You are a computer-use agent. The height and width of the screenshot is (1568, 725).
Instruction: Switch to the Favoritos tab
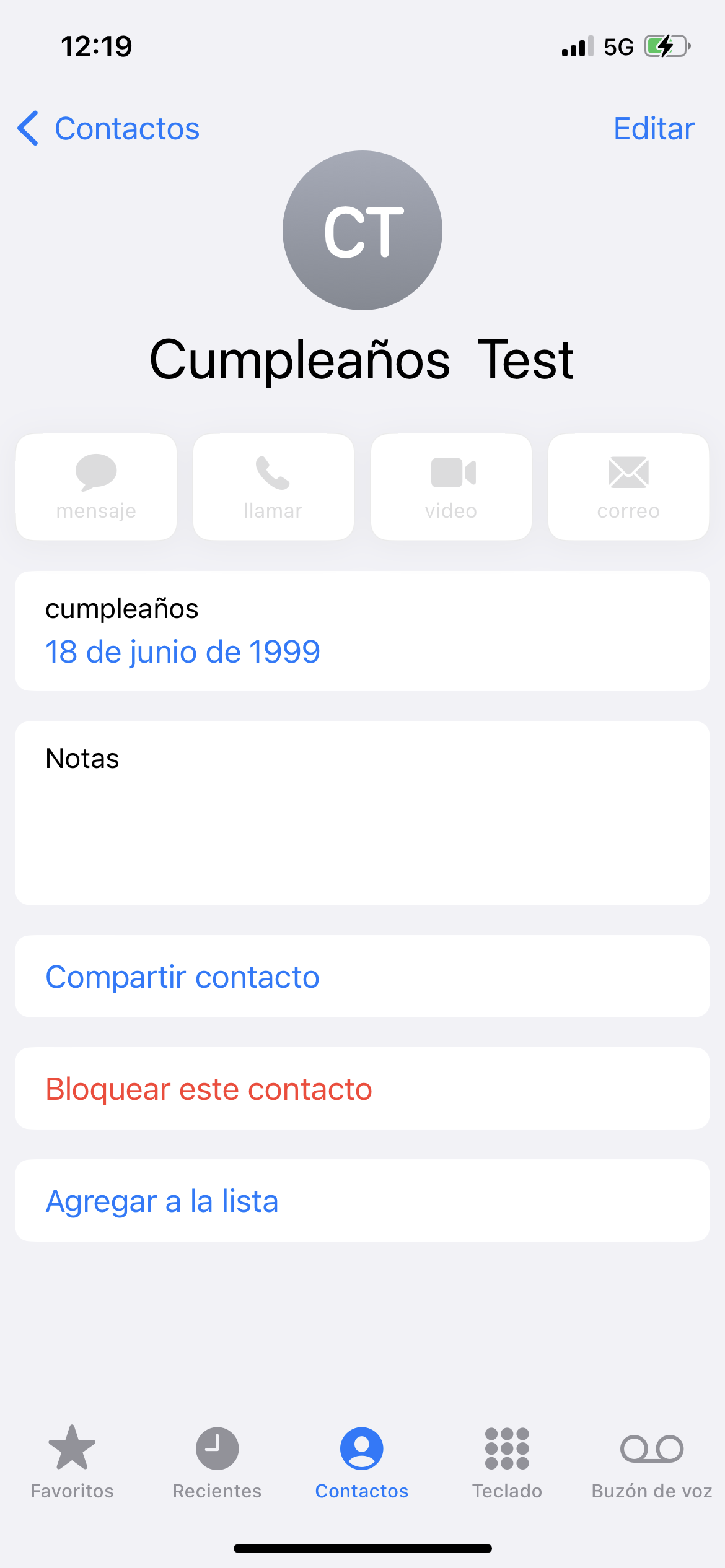tap(72, 1460)
